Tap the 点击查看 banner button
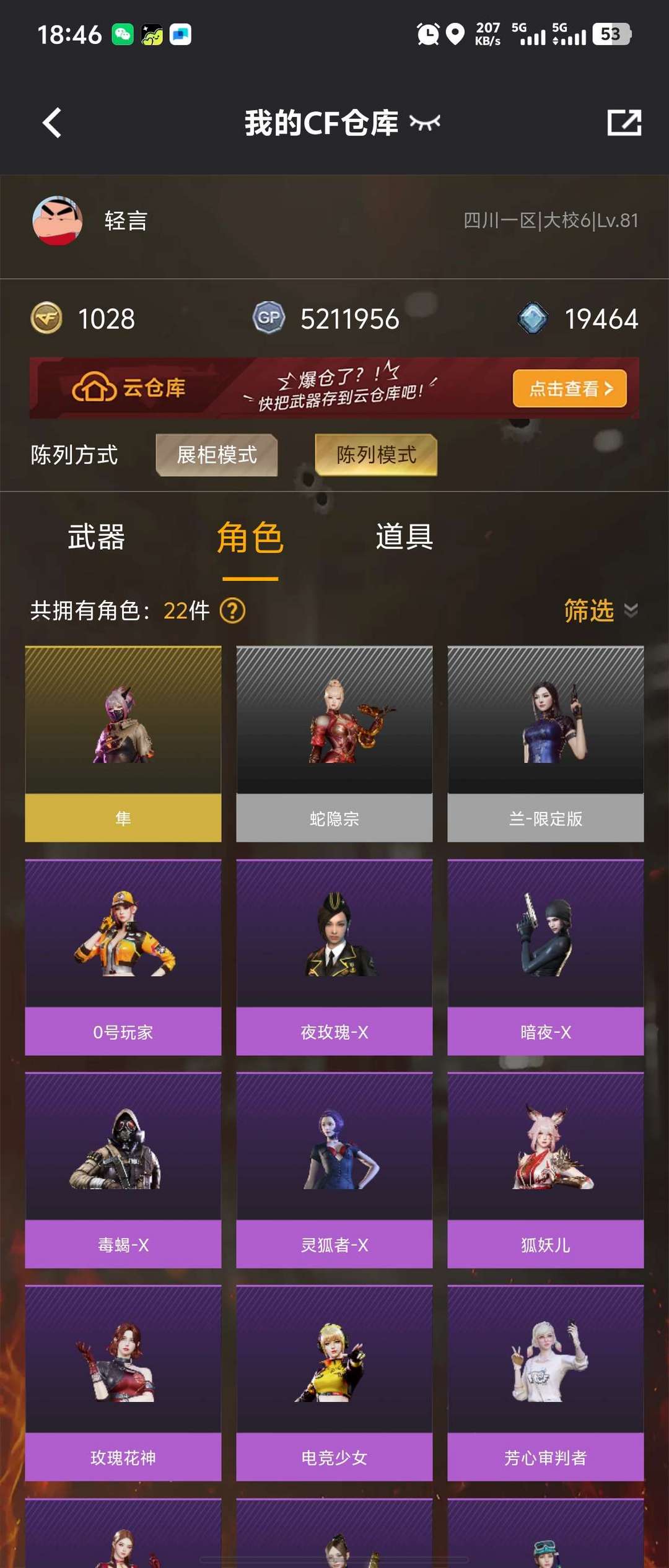The image size is (669, 1568). pos(569,388)
